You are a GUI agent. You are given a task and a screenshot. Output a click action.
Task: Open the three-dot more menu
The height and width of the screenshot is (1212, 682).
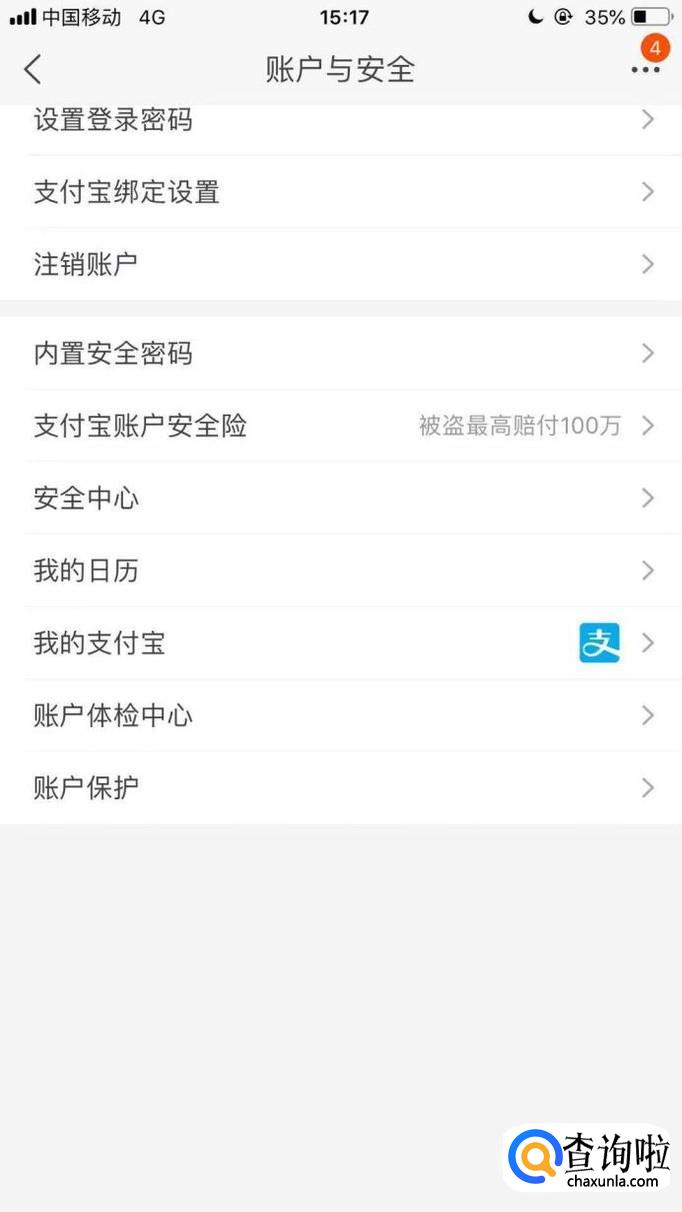tap(645, 69)
